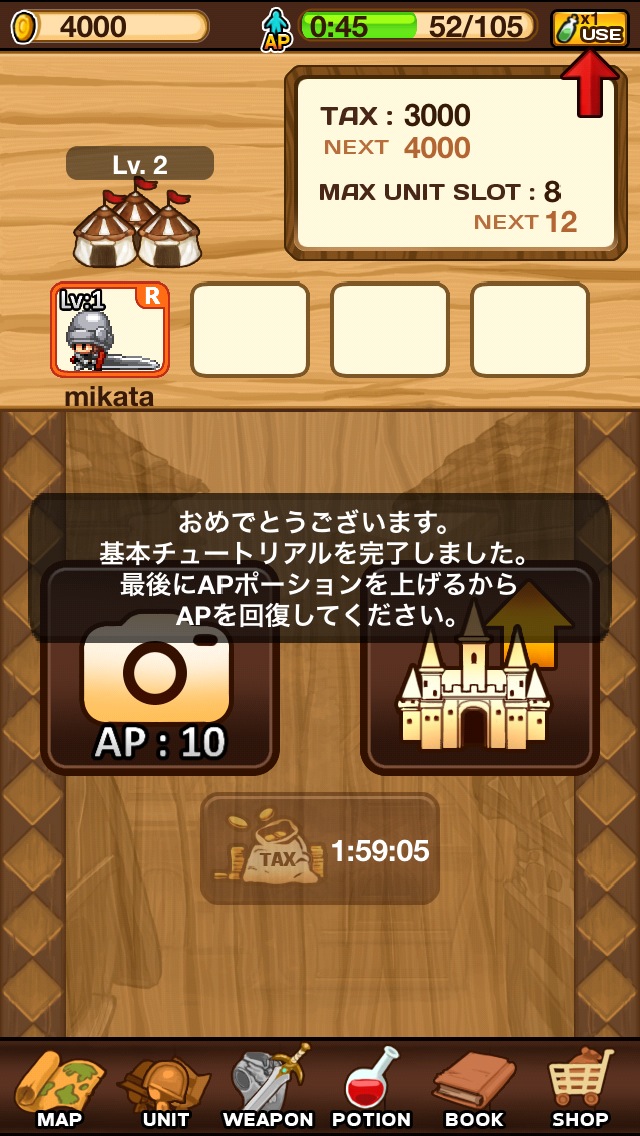Use the AP potion button
This screenshot has width=640, height=1136.
[x=589, y=27]
